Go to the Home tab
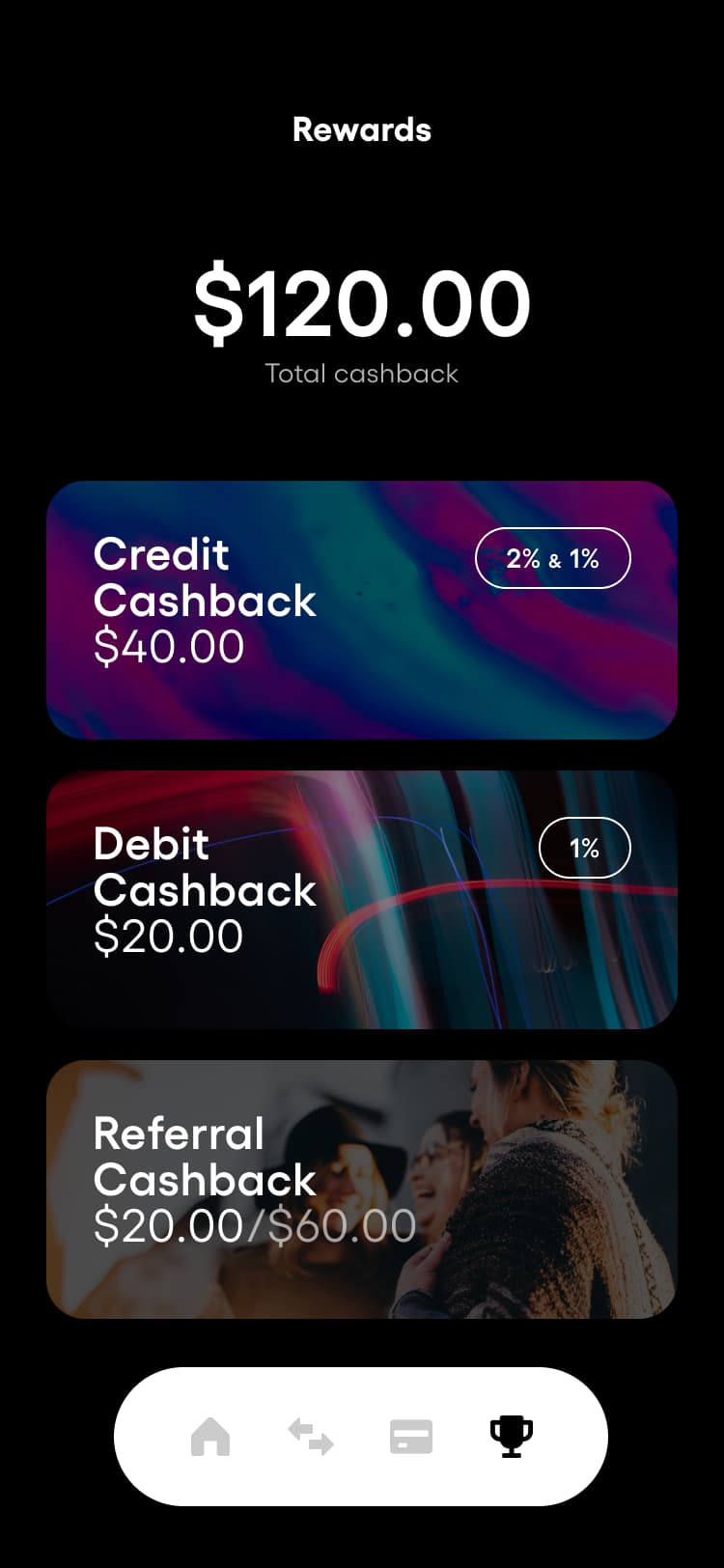This screenshot has height=1568, width=724. 210,1437
